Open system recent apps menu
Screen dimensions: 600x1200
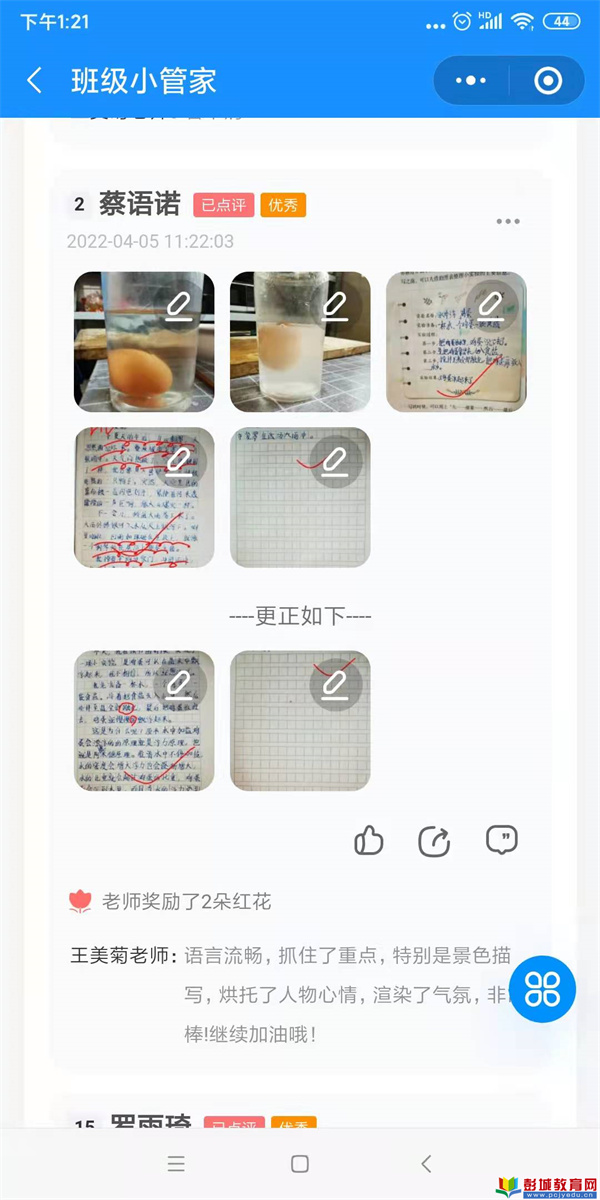[176, 1163]
